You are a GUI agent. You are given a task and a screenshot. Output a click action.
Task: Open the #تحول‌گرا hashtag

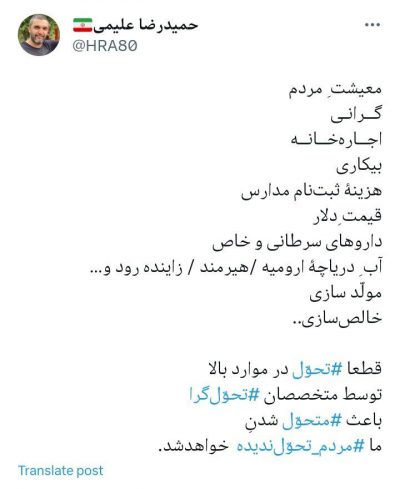click(225, 395)
